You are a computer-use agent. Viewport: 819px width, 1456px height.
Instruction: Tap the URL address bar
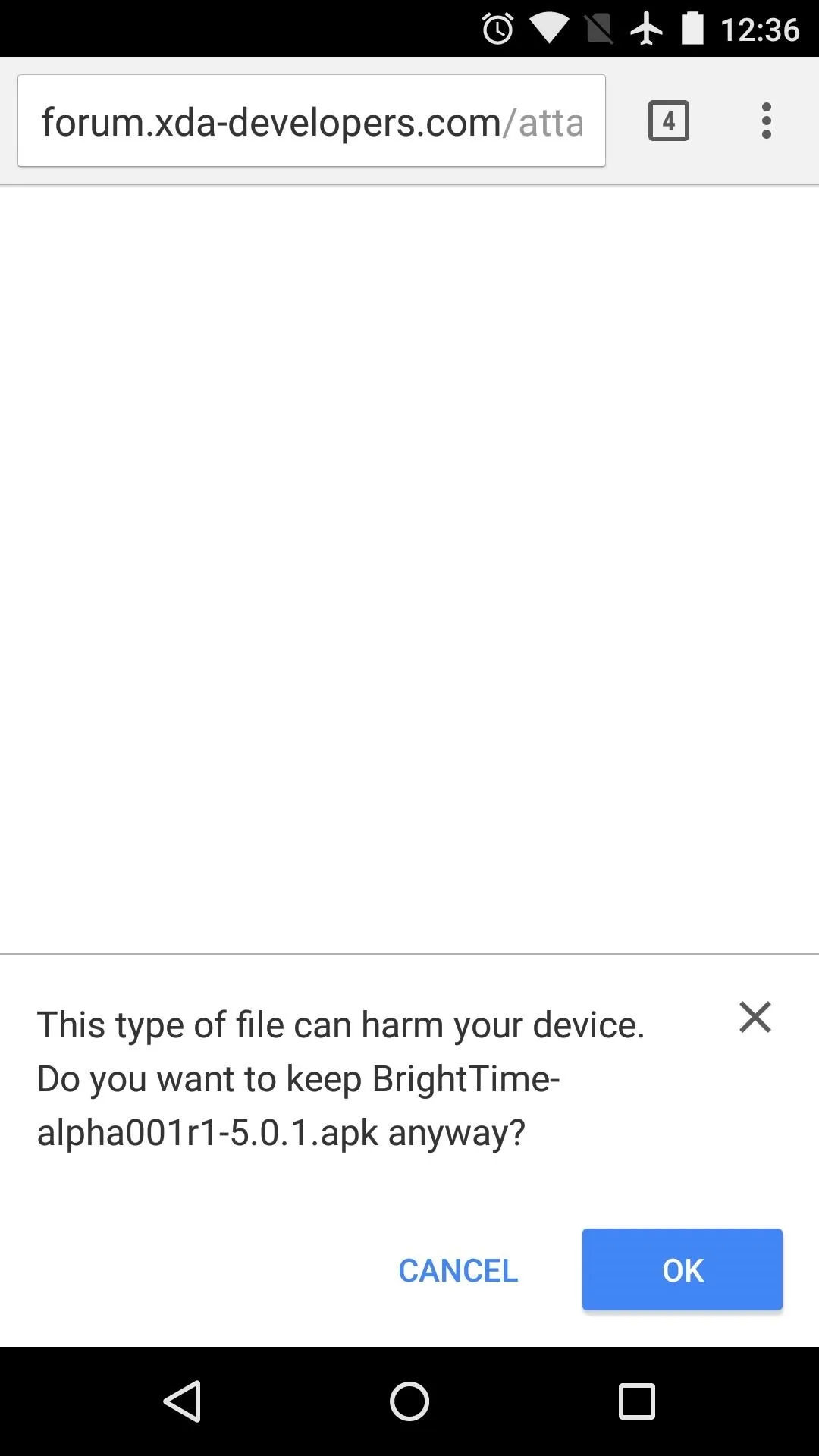[312, 121]
